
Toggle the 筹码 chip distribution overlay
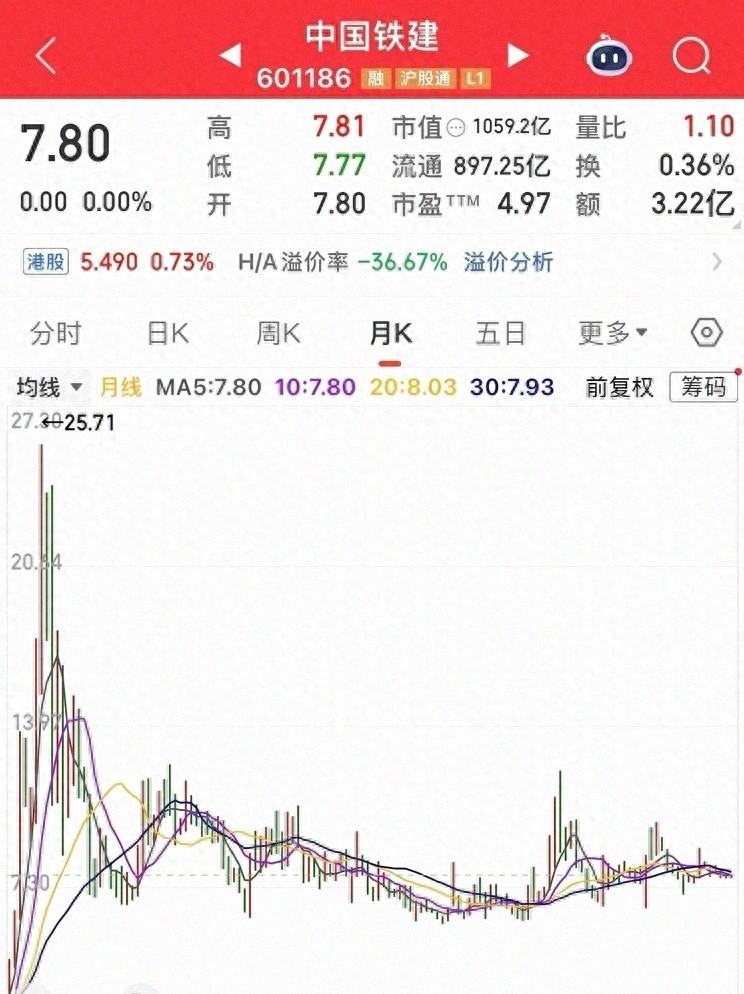(x=703, y=387)
